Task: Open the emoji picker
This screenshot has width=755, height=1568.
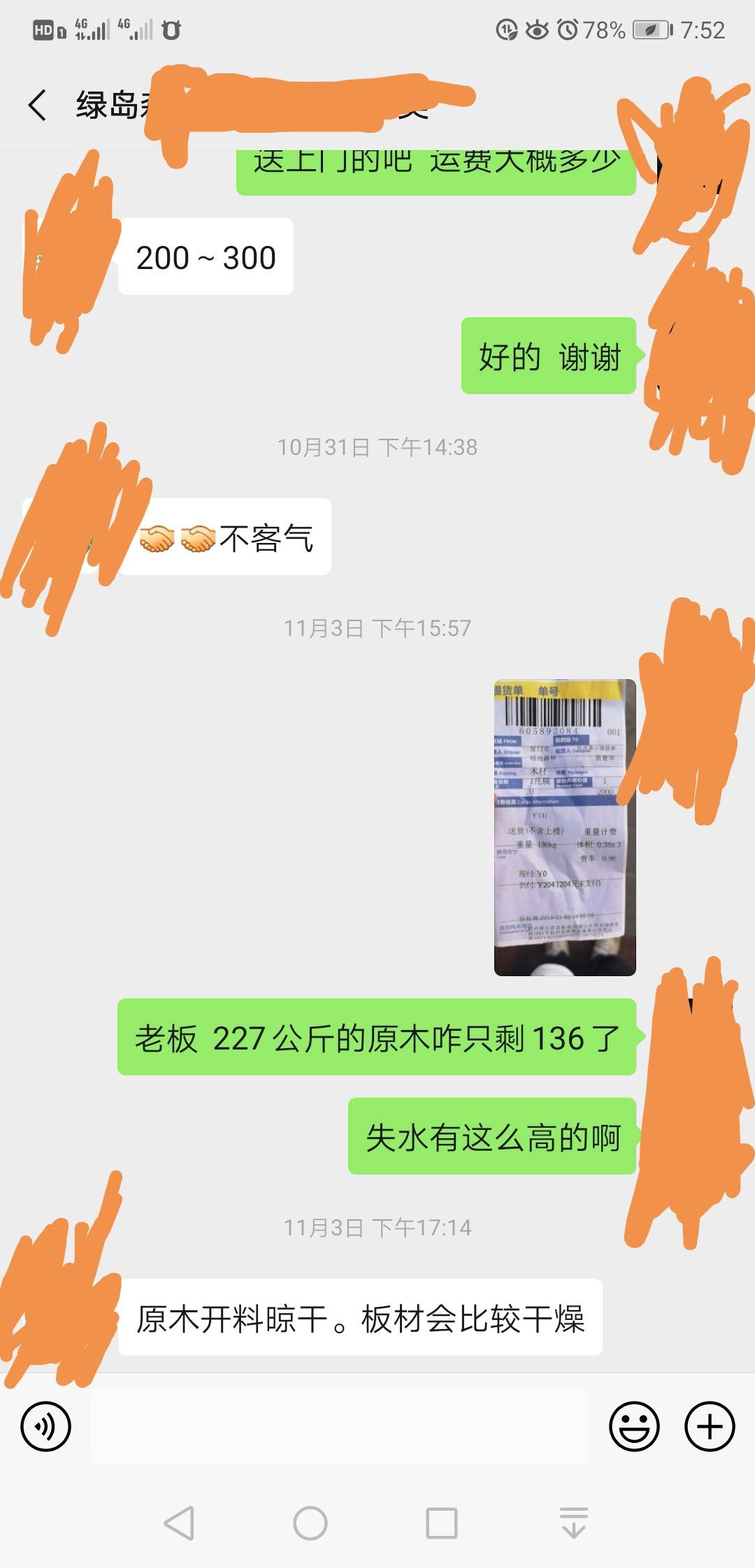Action: [634, 1426]
